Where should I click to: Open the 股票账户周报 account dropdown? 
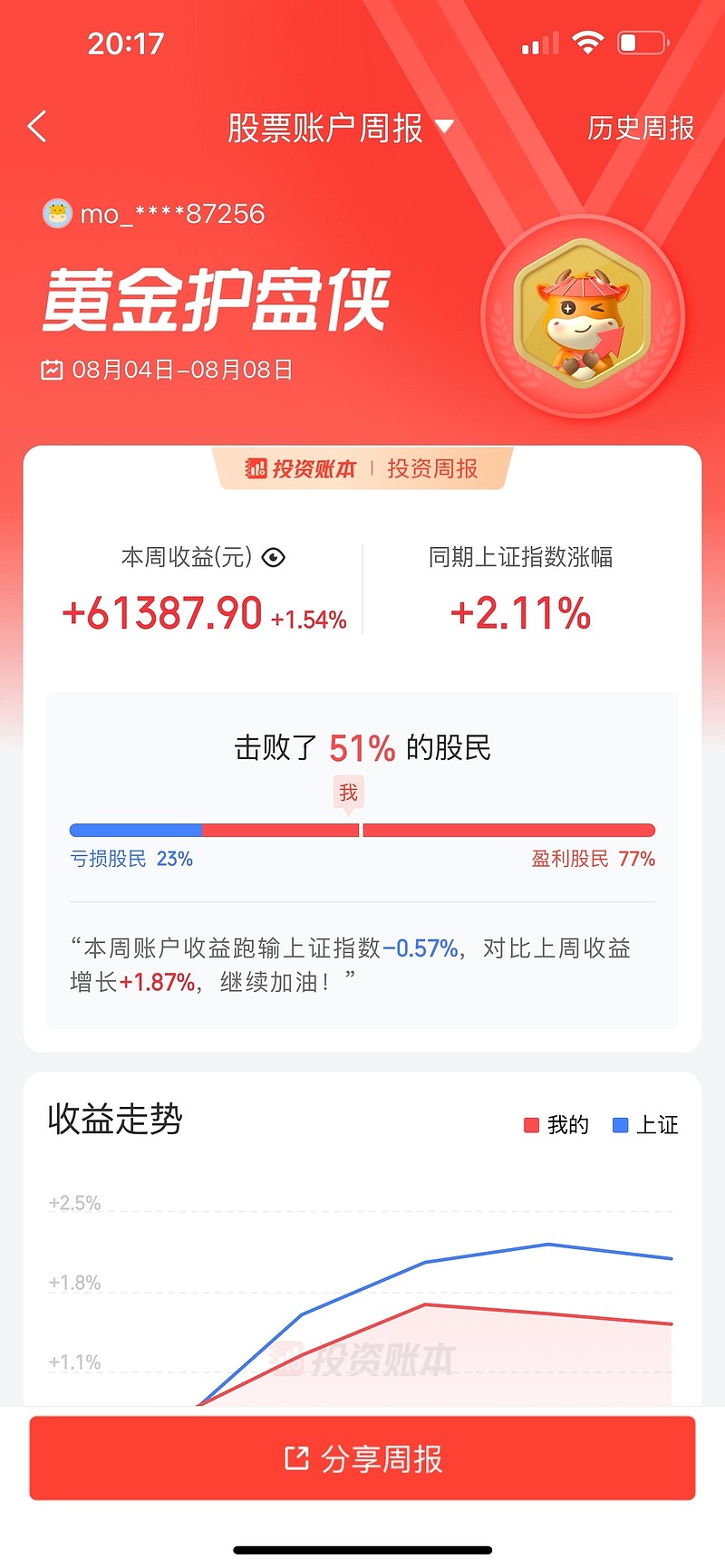pos(340,128)
